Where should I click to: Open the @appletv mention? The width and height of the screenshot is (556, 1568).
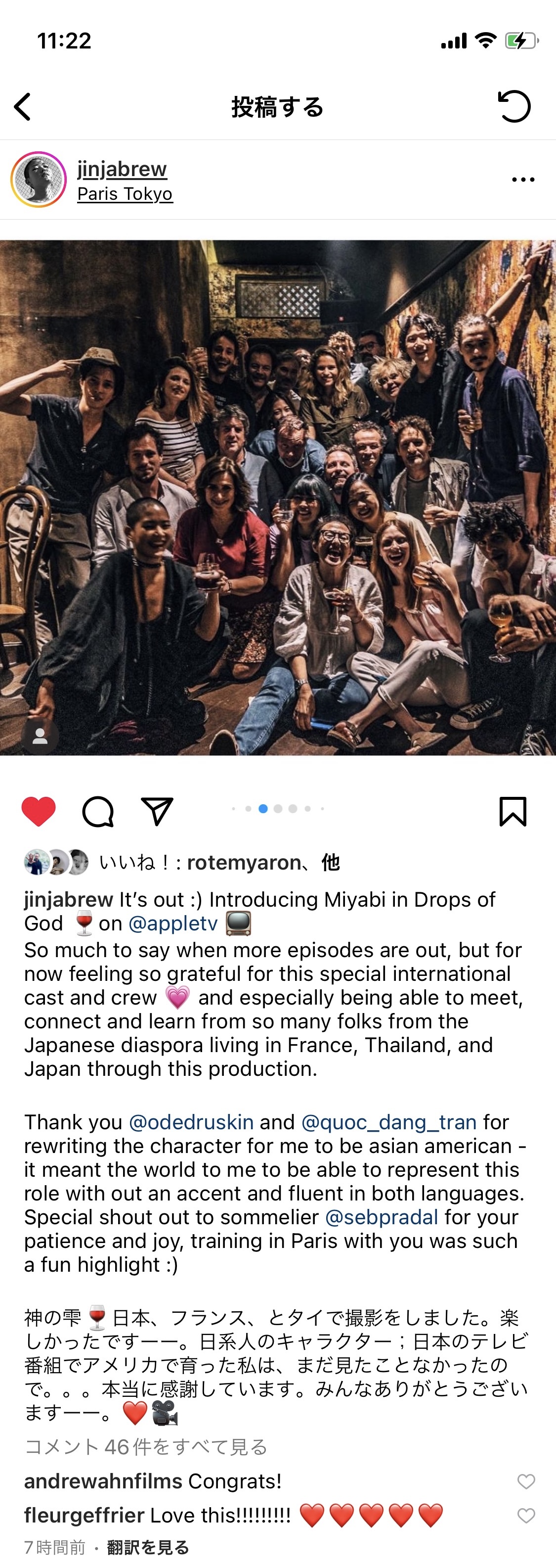click(x=173, y=923)
